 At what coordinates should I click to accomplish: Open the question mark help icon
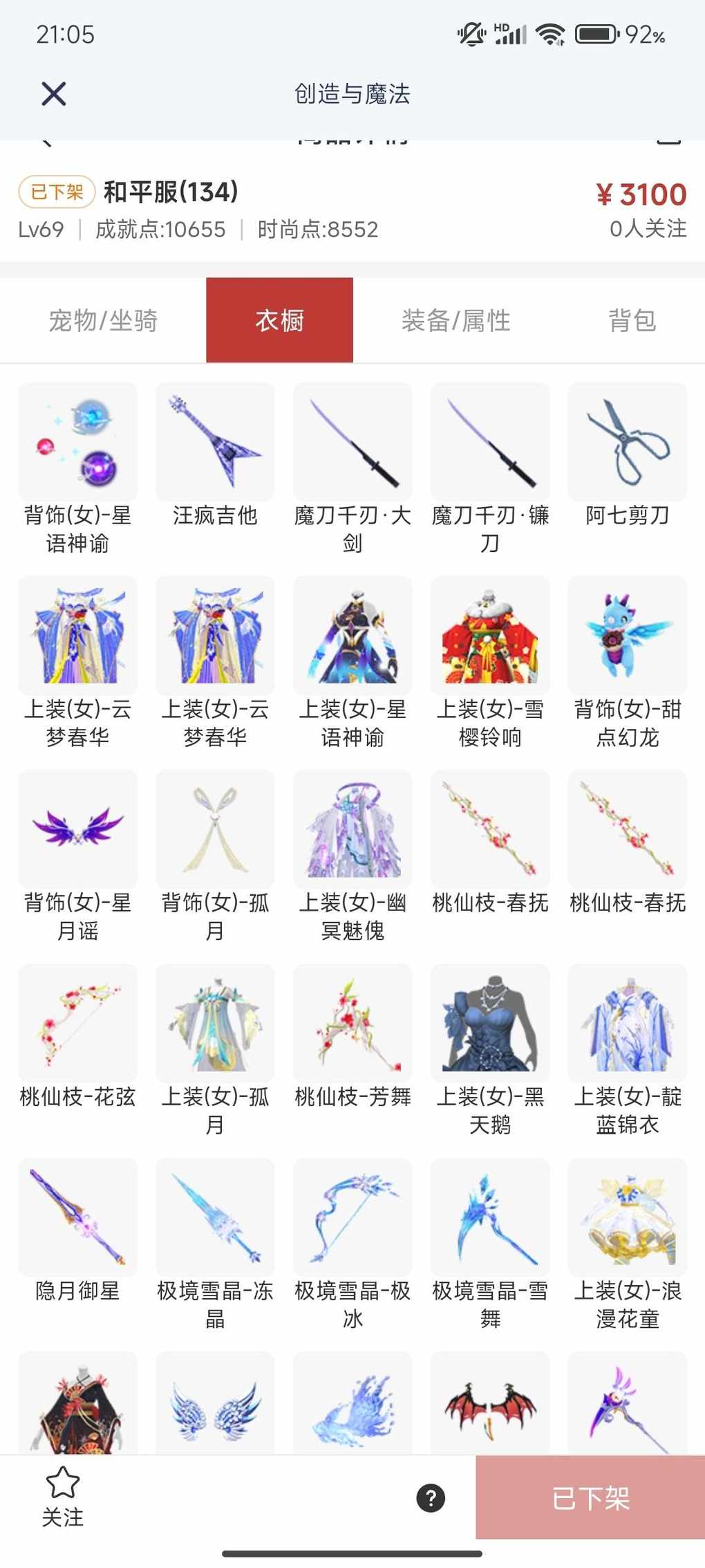tap(431, 1498)
